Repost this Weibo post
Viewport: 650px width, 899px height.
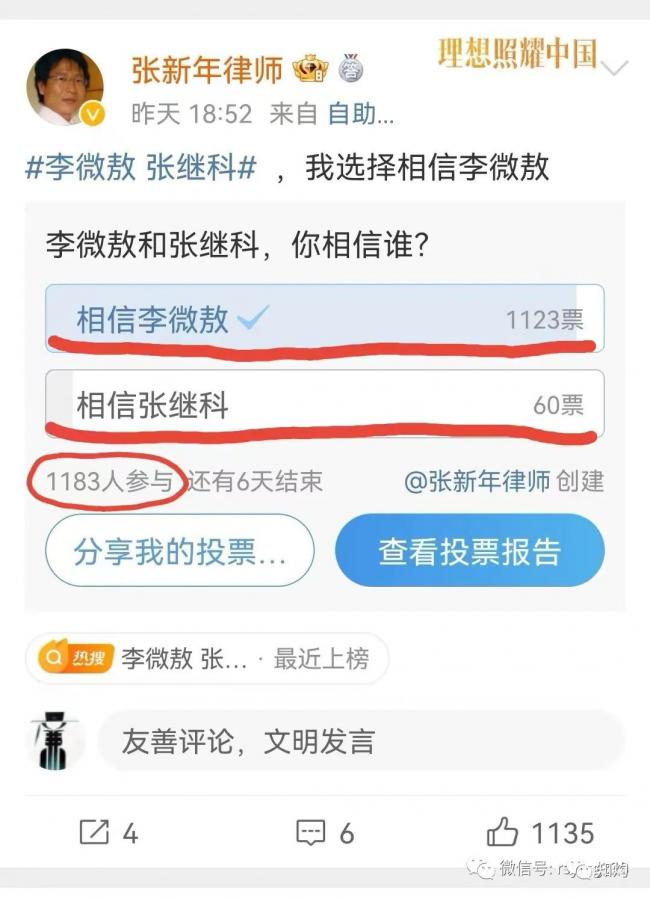(108, 832)
